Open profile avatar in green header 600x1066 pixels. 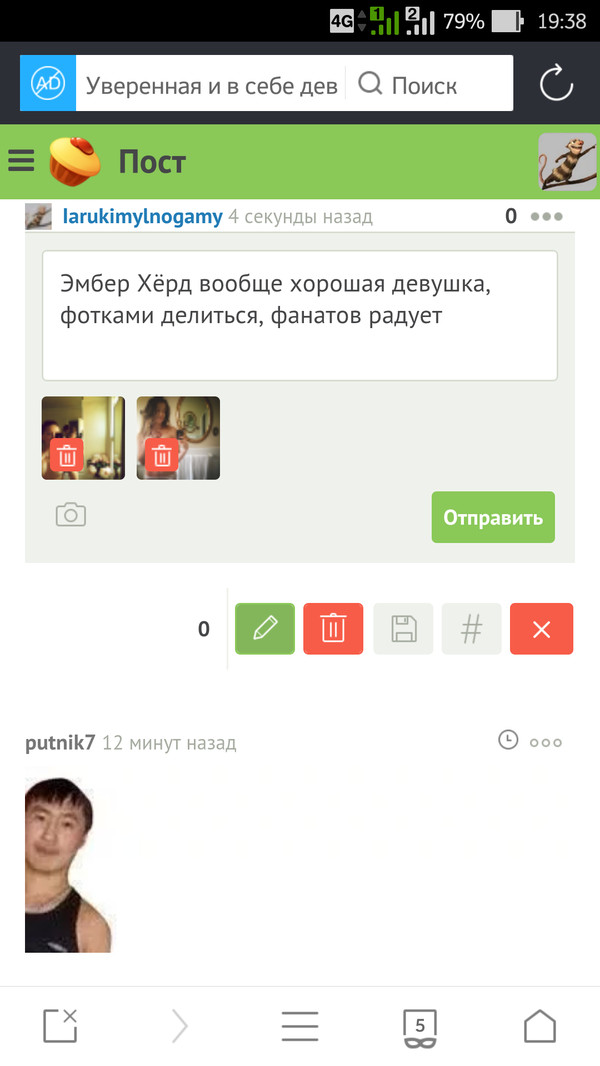(567, 161)
